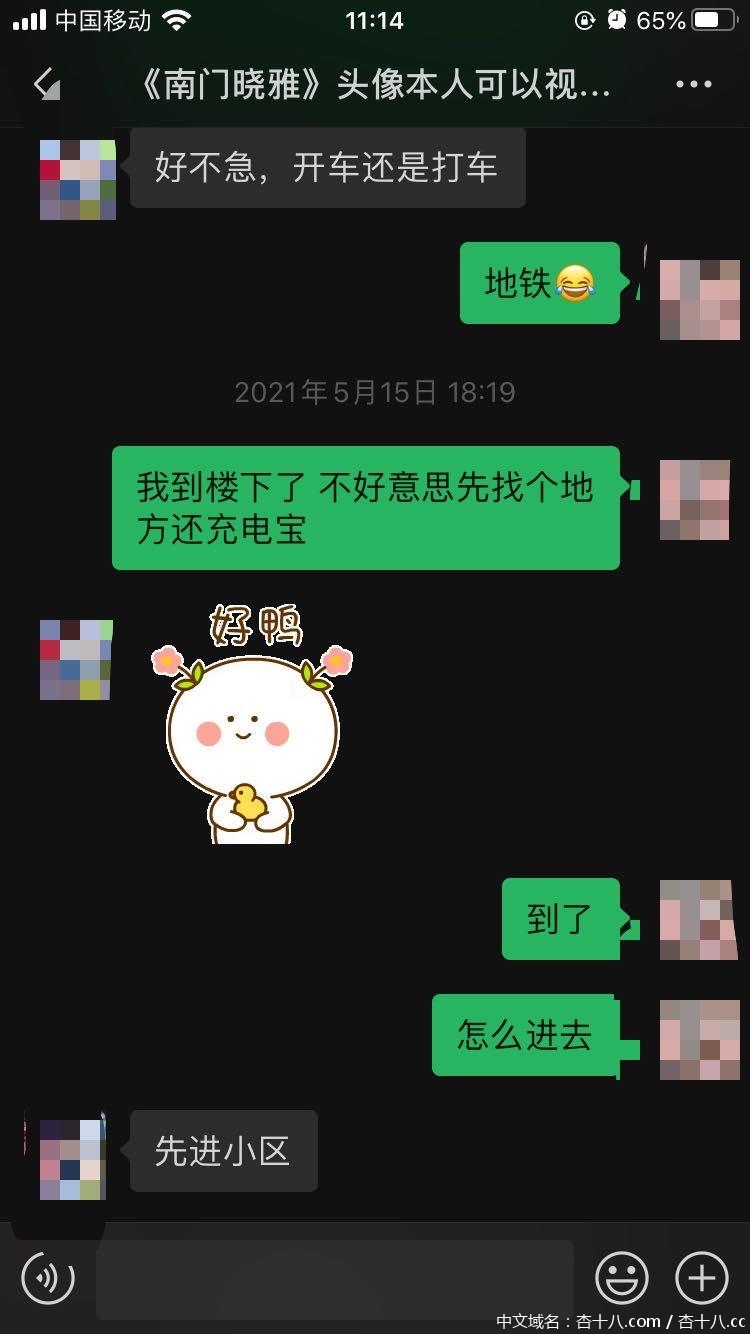
Task: Open the chat options three-dot menu
Action: pyautogui.click(x=693, y=85)
